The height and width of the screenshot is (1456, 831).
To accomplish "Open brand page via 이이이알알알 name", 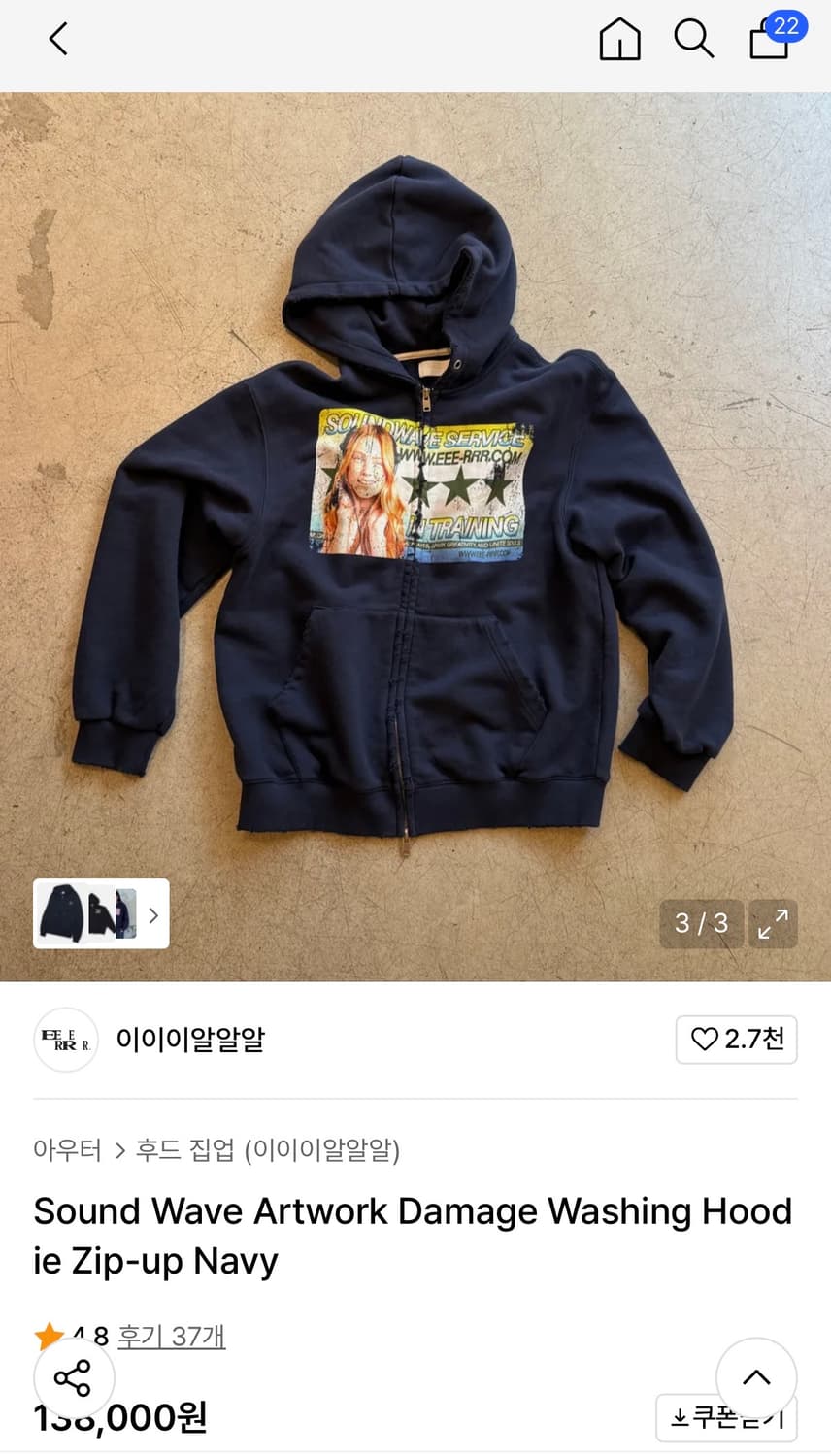I will (x=189, y=1040).
